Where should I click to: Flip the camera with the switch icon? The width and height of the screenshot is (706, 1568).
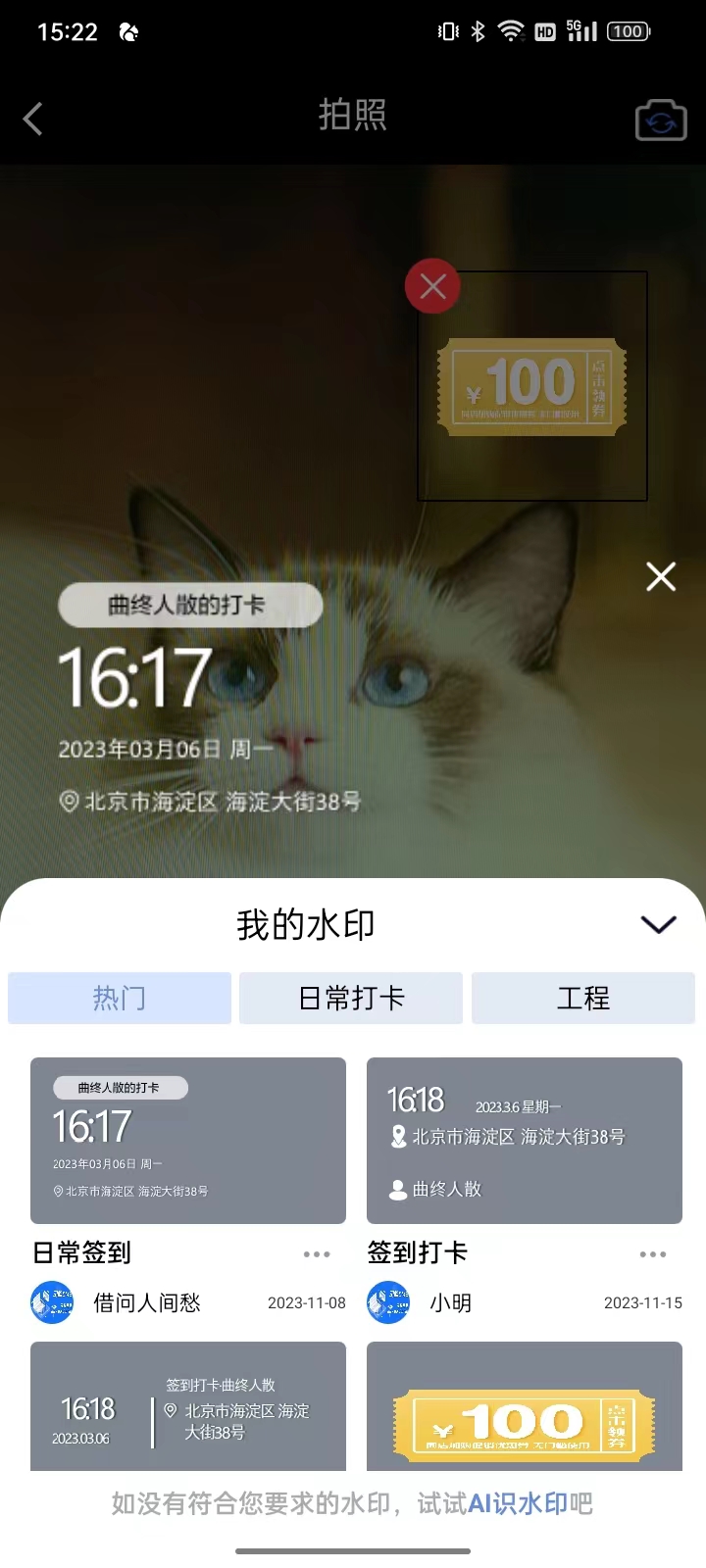661,122
